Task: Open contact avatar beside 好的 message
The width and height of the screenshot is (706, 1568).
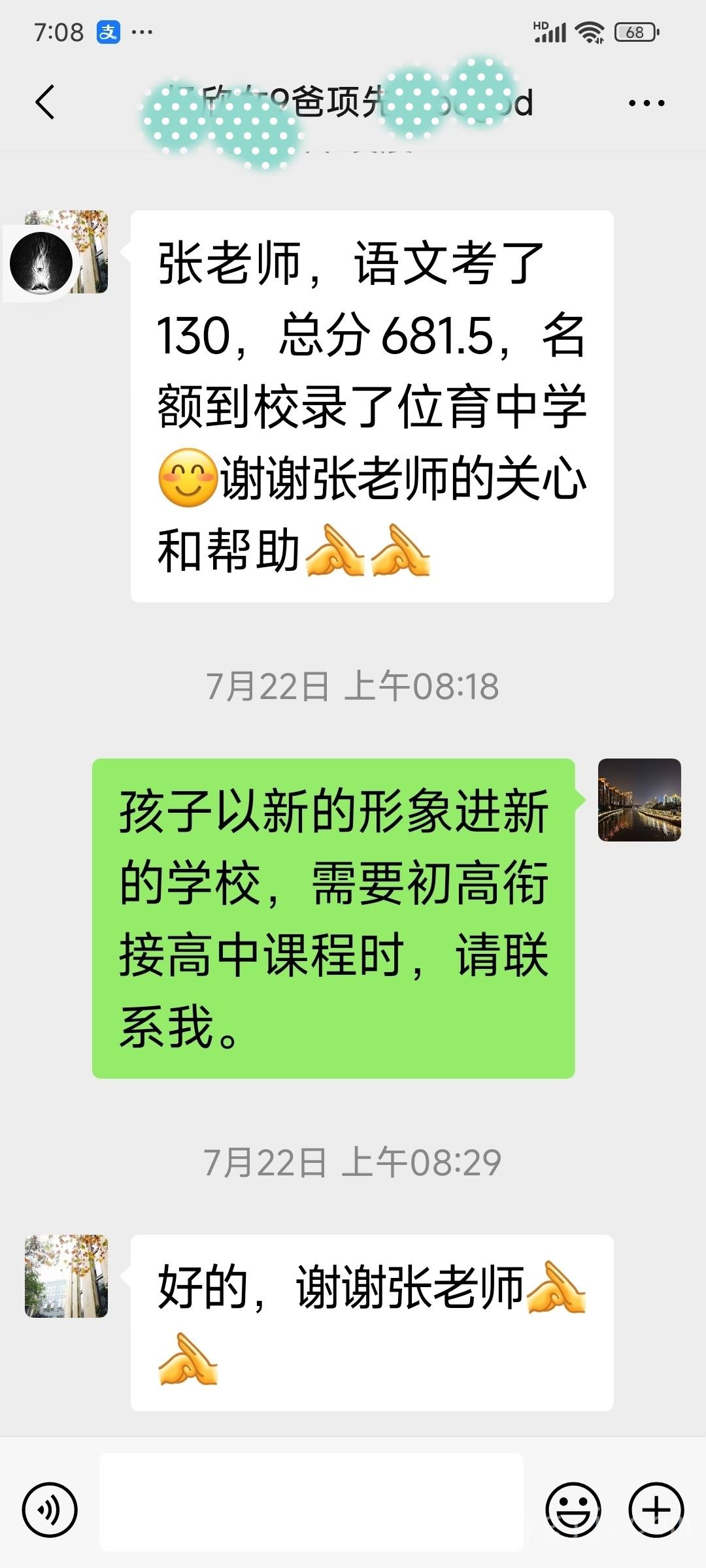Action: 66,1276
